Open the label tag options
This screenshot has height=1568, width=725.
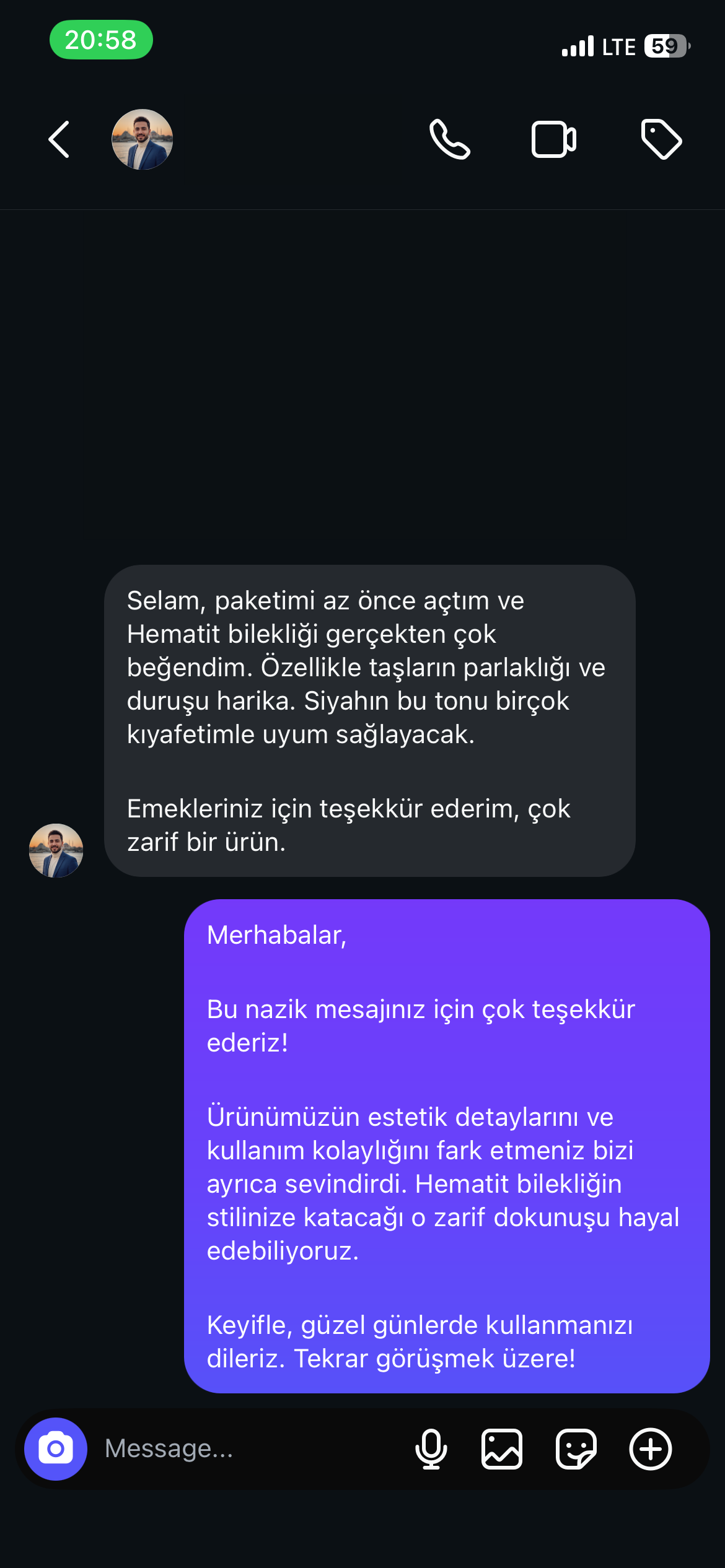[x=661, y=139]
